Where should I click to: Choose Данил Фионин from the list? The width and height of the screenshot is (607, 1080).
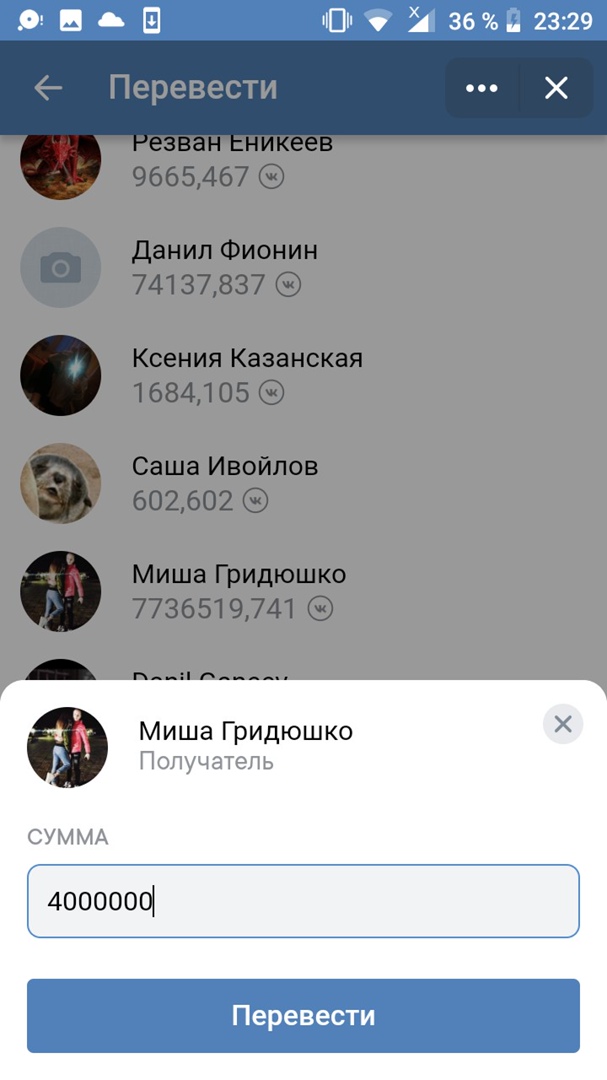click(x=224, y=267)
